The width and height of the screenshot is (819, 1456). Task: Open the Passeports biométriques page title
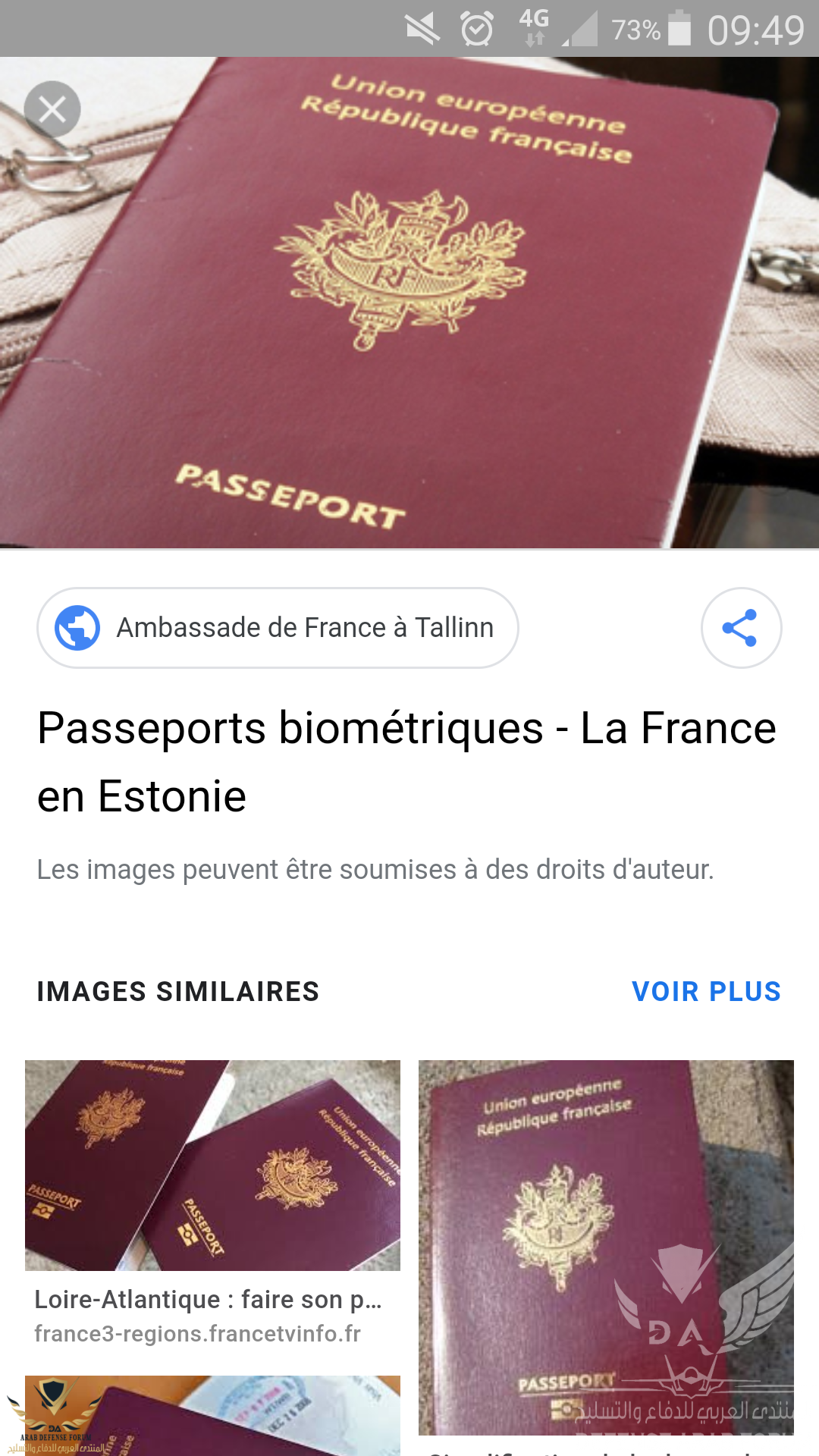[x=406, y=761]
